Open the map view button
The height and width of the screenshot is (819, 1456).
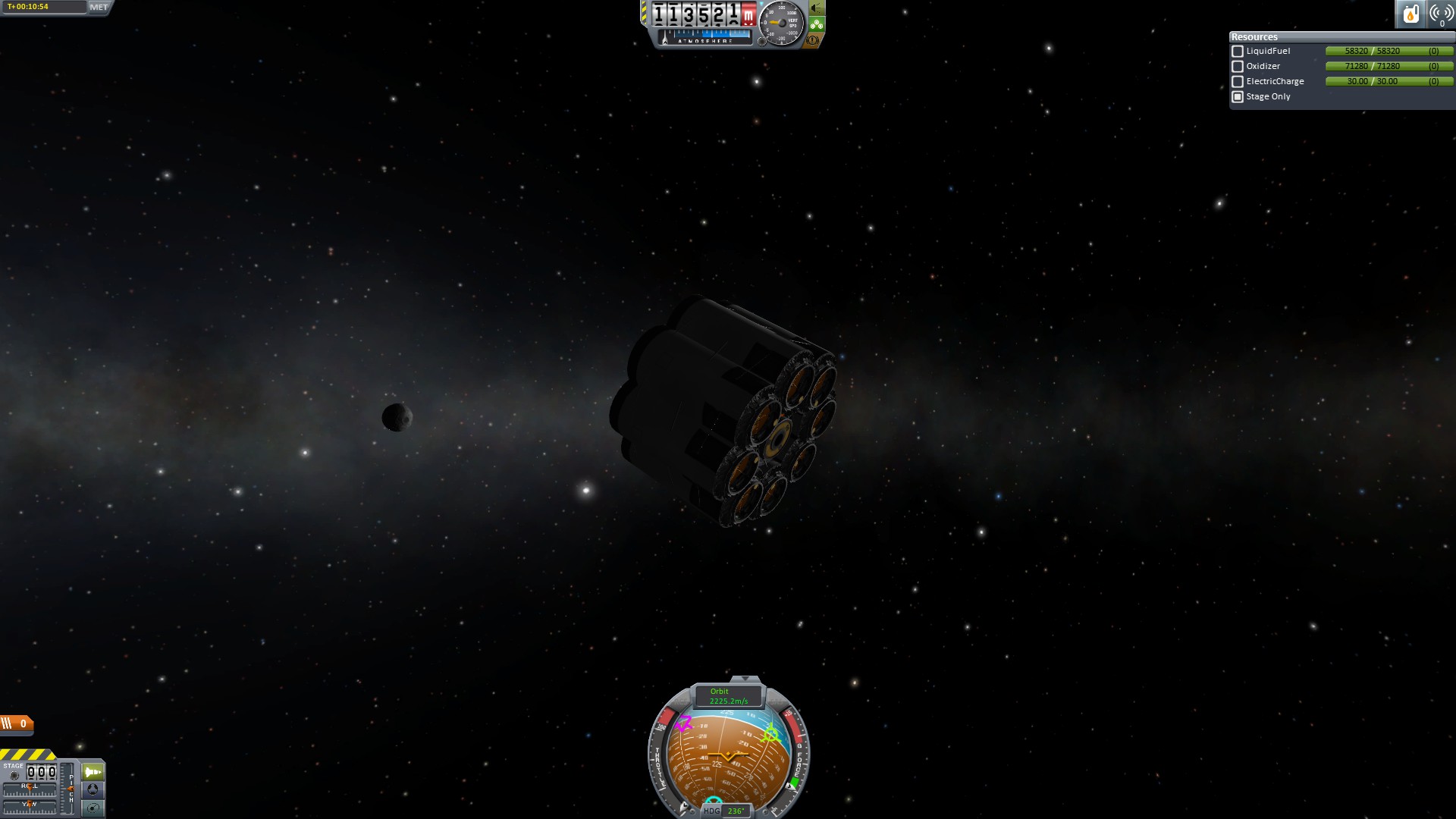coord(93,808)
